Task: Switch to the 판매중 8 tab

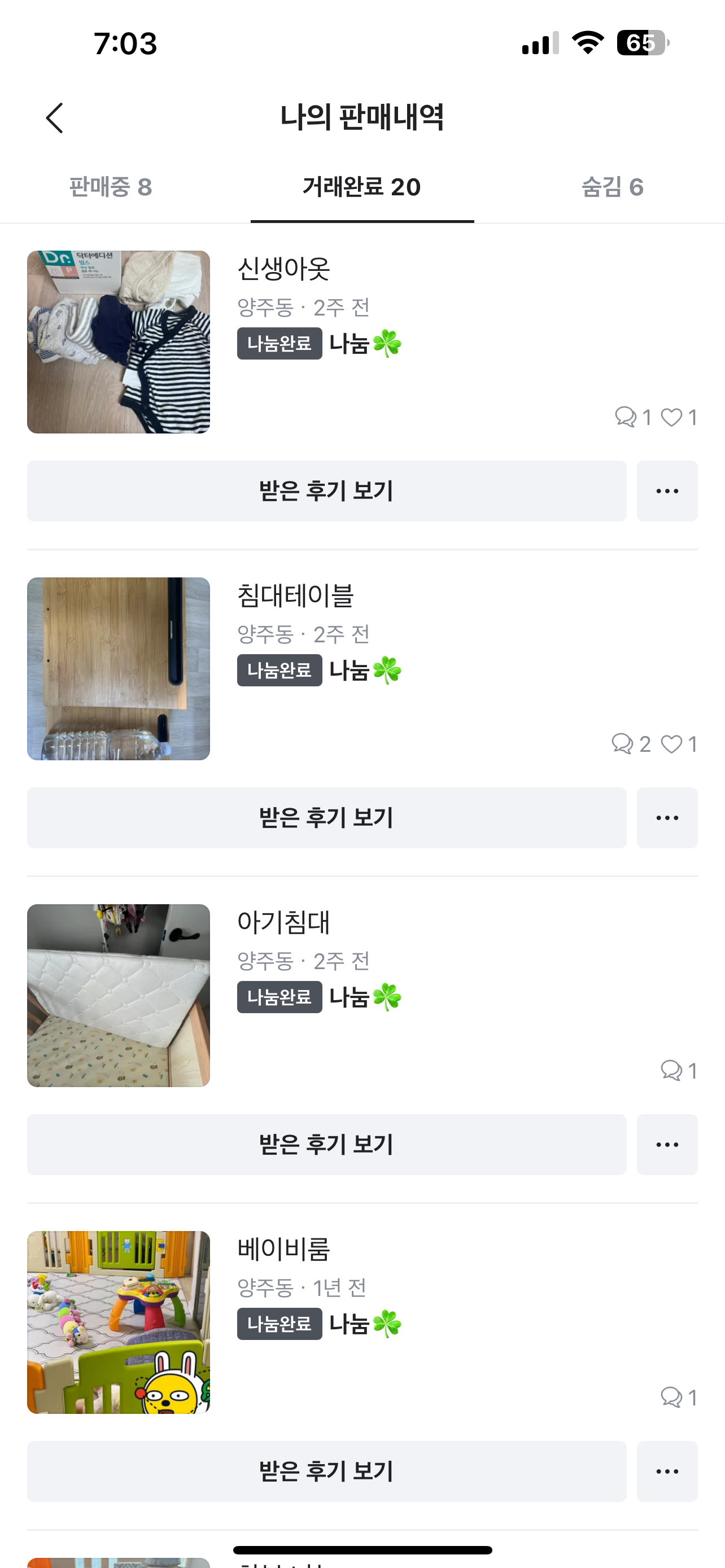Action: click(x=110, y=187)
